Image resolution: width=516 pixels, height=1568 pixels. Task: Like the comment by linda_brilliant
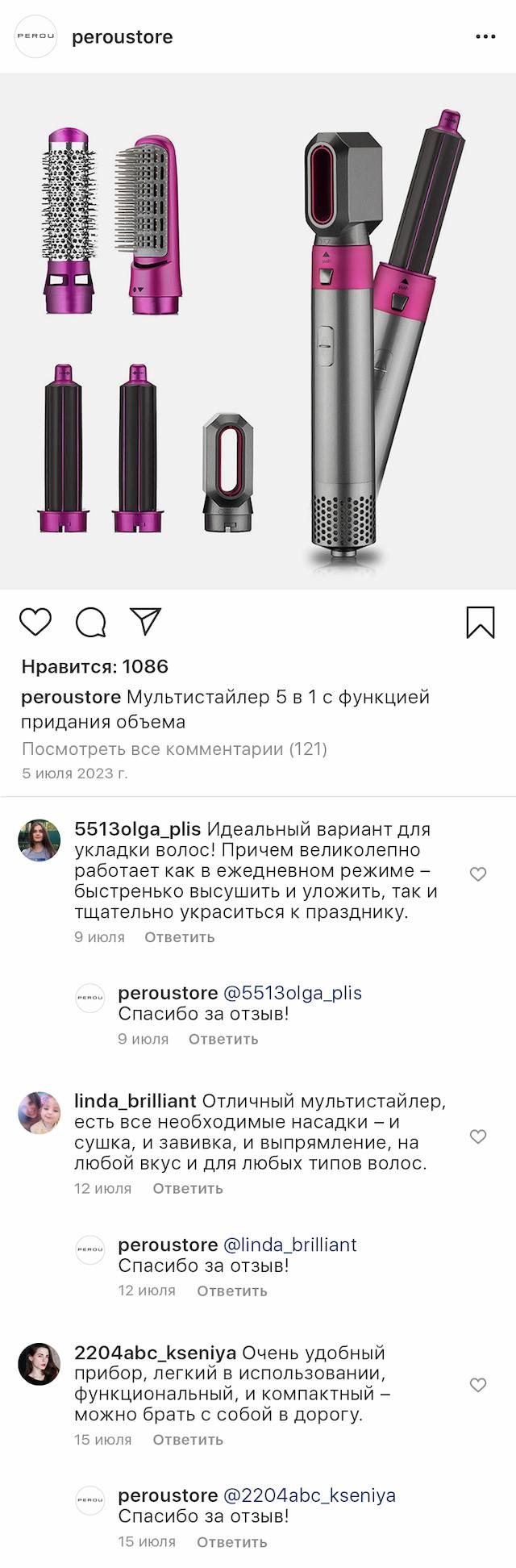(x=478, y=1136)
